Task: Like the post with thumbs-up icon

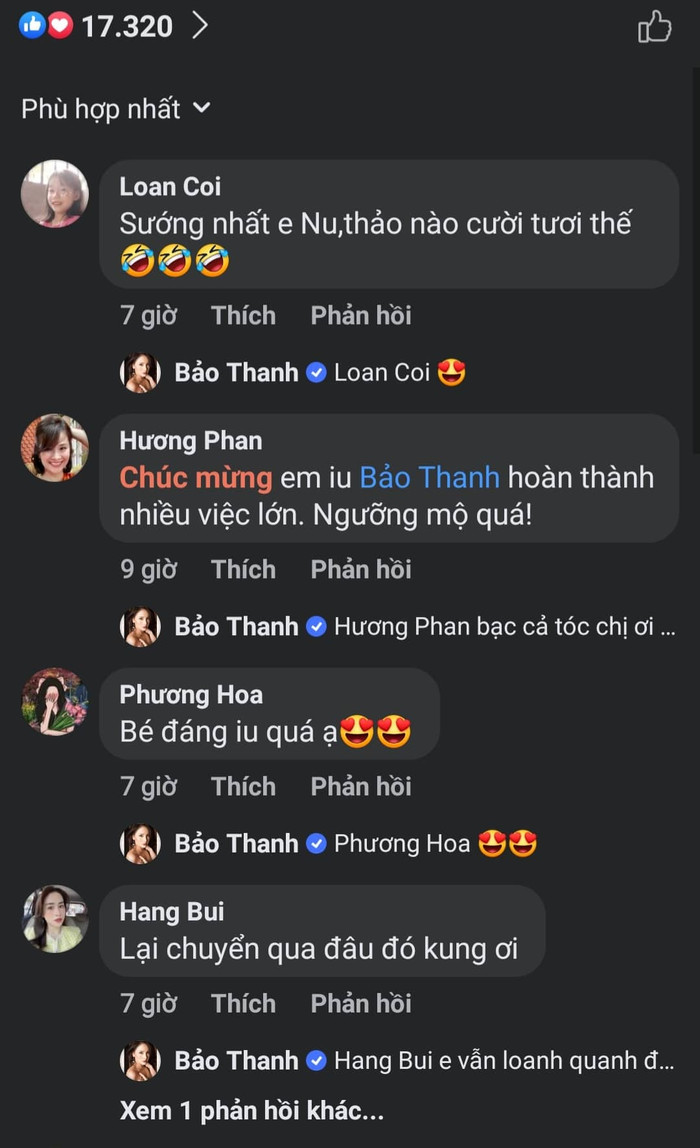Action: 654,27
